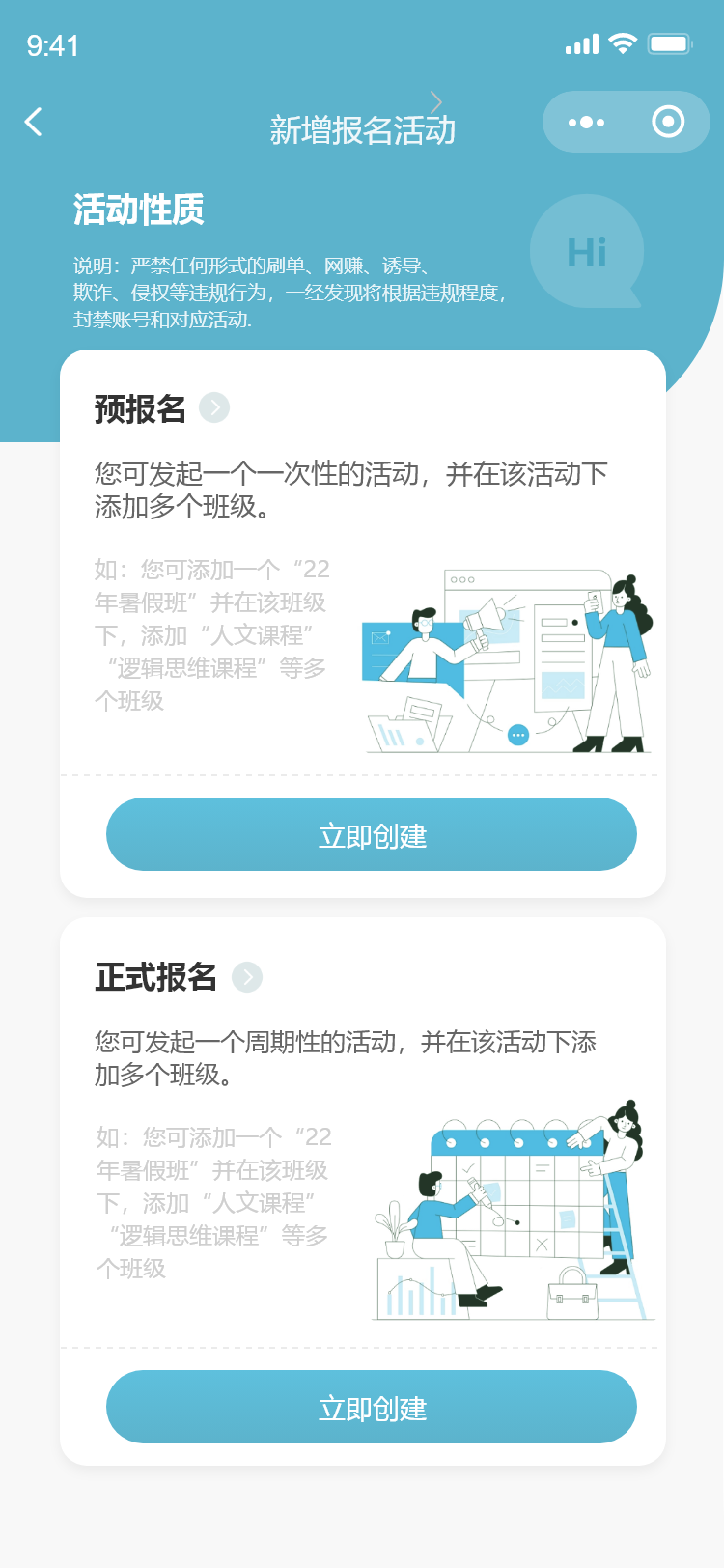Tap 立即创建 under 正式报名
Viewport: 724px width, 1568px height.
click(372, 1407)
